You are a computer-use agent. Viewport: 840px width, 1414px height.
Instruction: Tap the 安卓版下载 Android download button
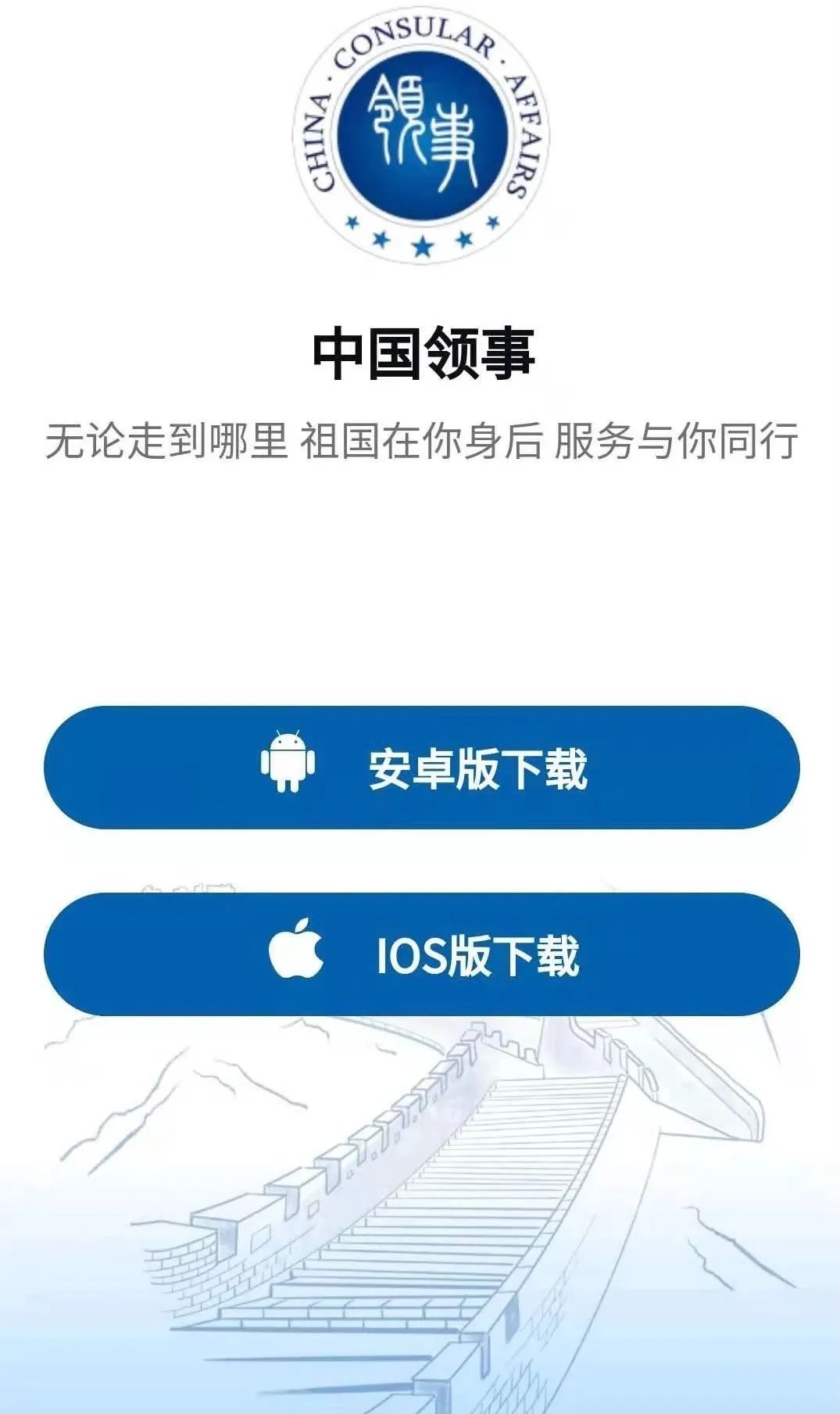click(421, 768)
